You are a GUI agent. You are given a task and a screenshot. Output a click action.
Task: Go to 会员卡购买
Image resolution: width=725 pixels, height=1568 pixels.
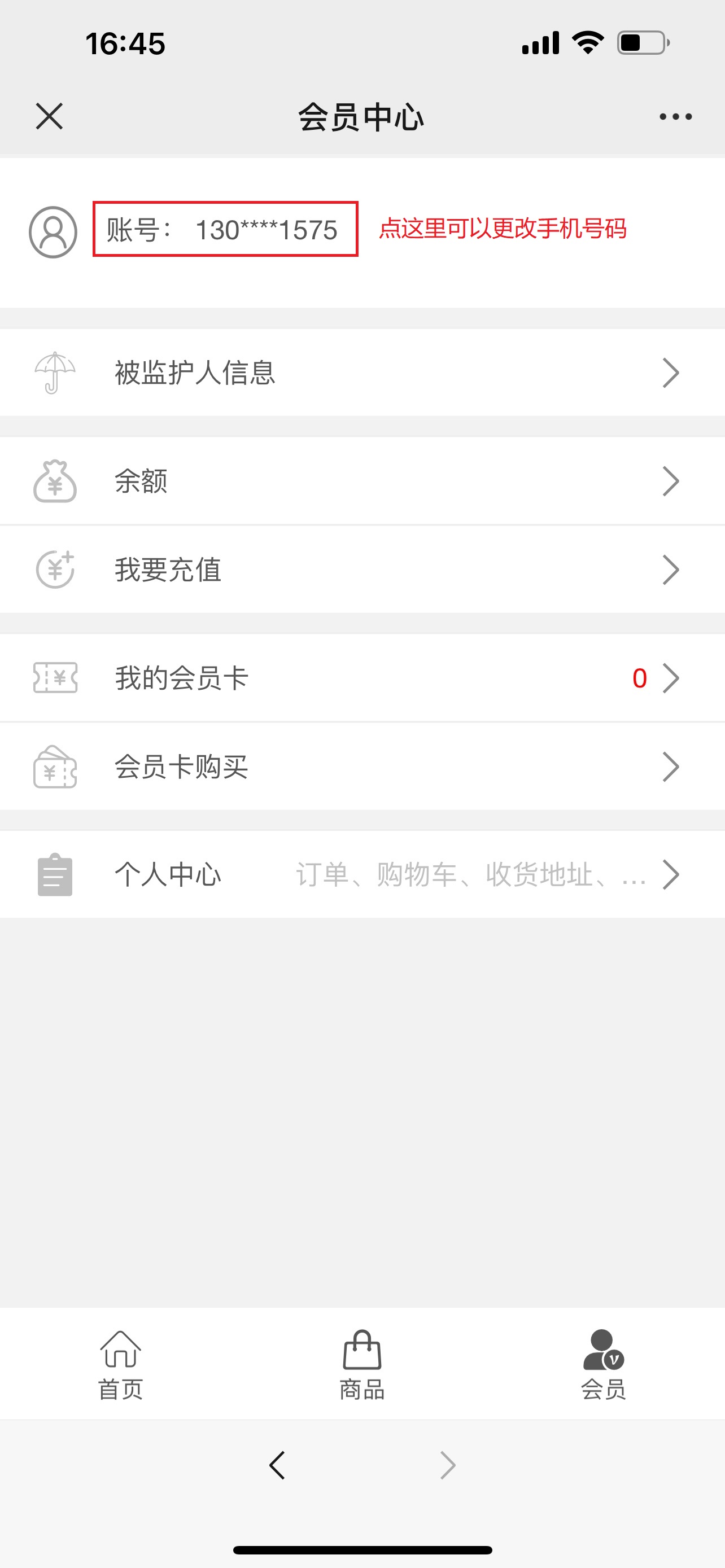[x=362, y=767]
